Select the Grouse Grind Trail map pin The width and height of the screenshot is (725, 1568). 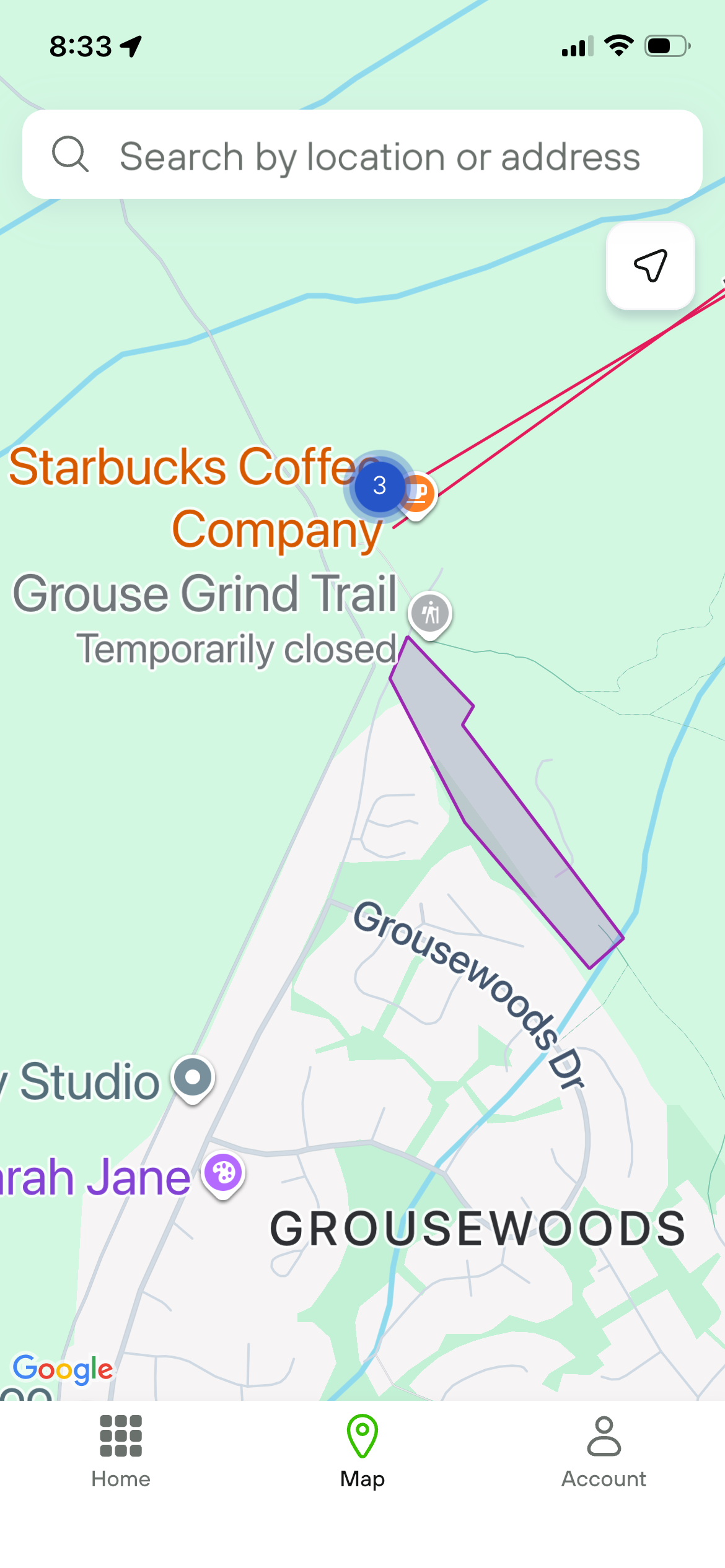click(430, 613)
